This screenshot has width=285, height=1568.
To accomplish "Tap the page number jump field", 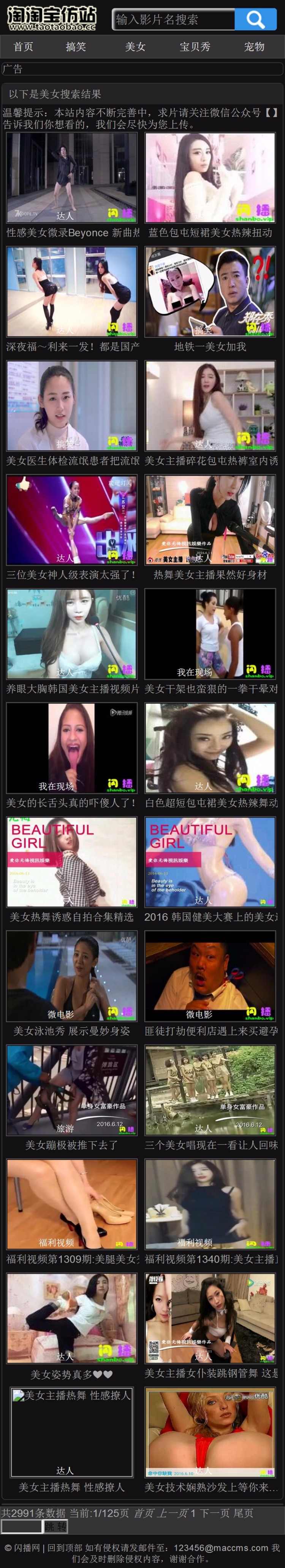I will pos(21,1526).
